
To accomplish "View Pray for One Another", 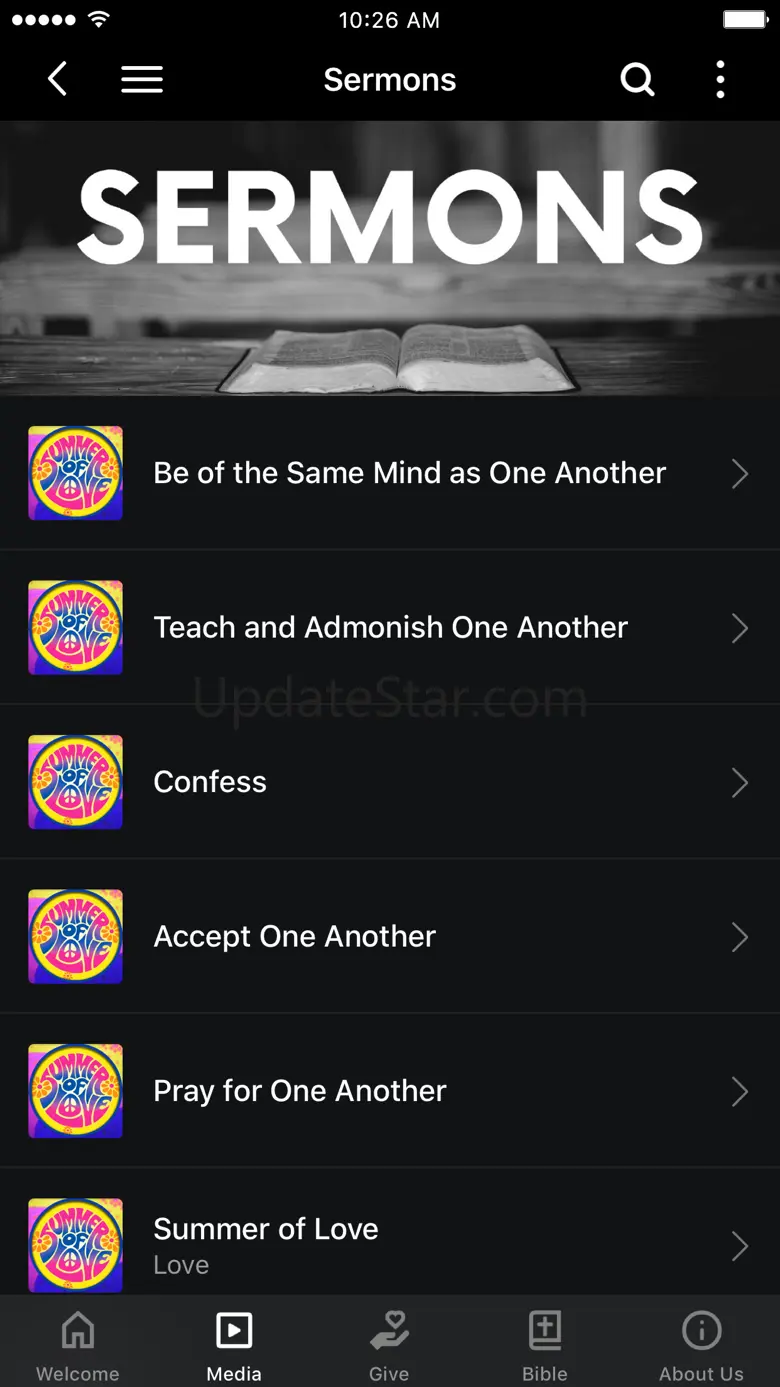I will (390, 1091).
